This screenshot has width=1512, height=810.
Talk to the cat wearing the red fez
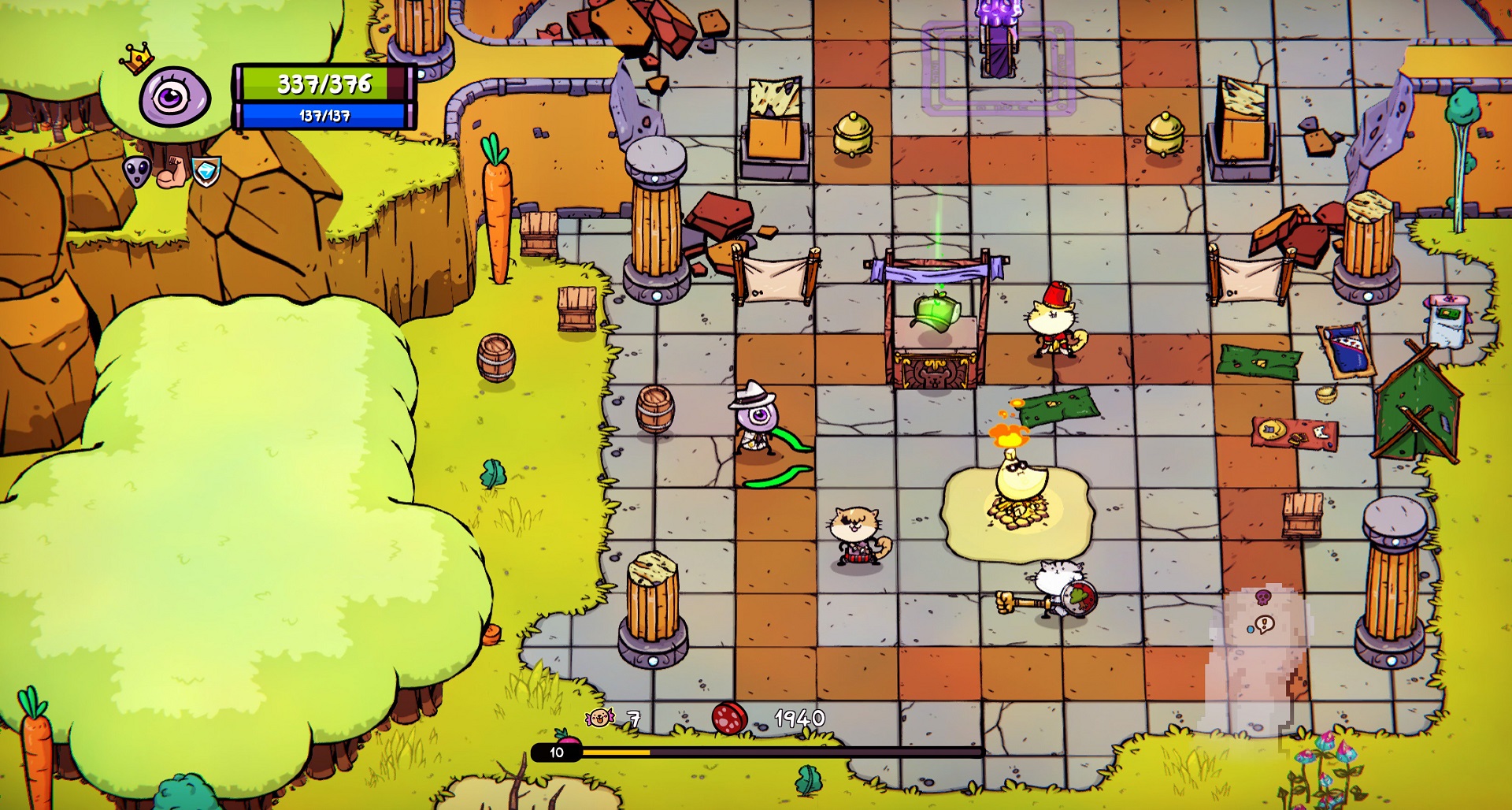click(1054, 322)
